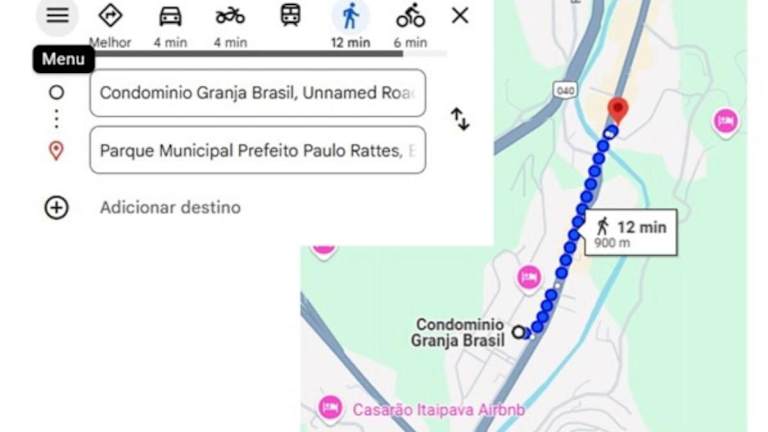Edit the Condominio Granja Brasil origin field
The image size is (768, 432).
(x=257, y=93)
